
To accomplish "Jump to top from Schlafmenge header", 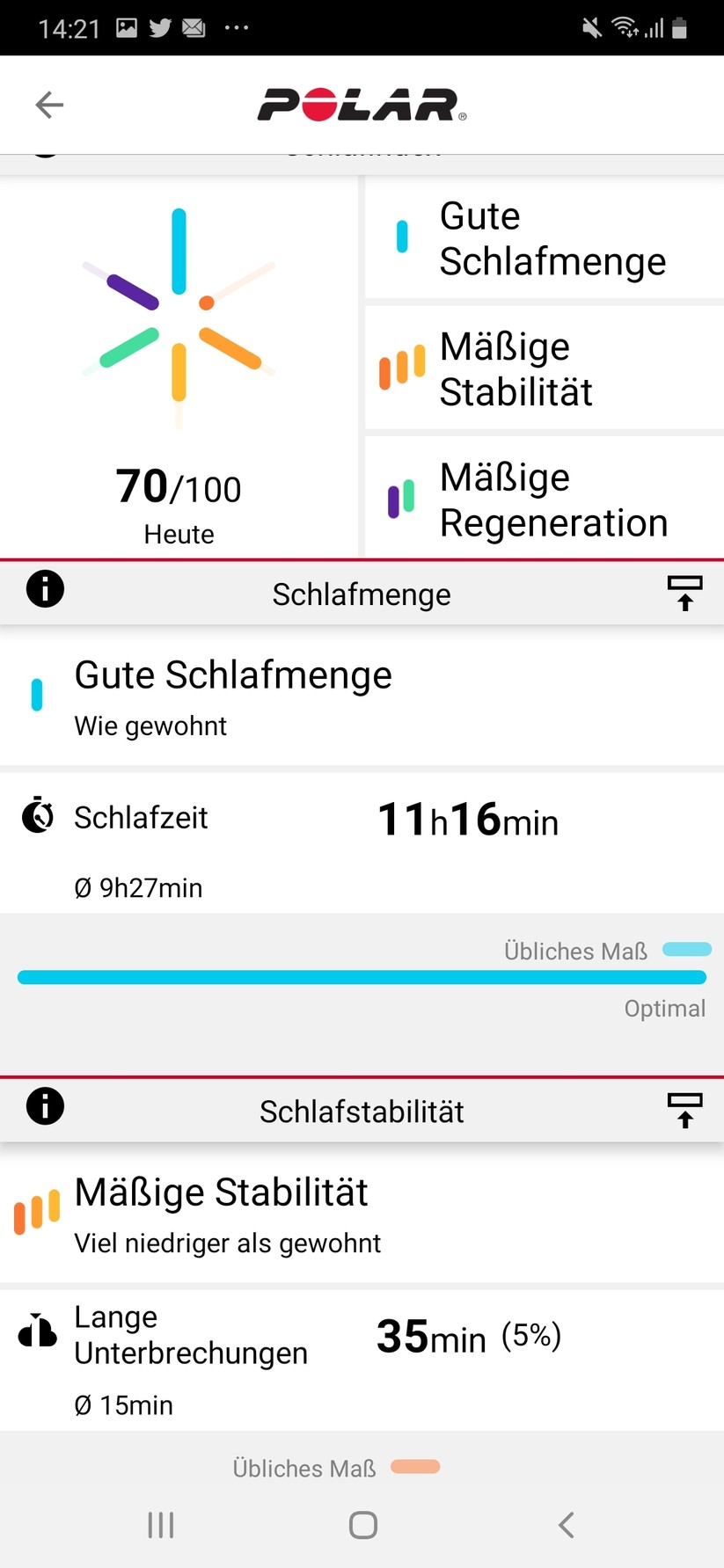I will tap(684, 593).
